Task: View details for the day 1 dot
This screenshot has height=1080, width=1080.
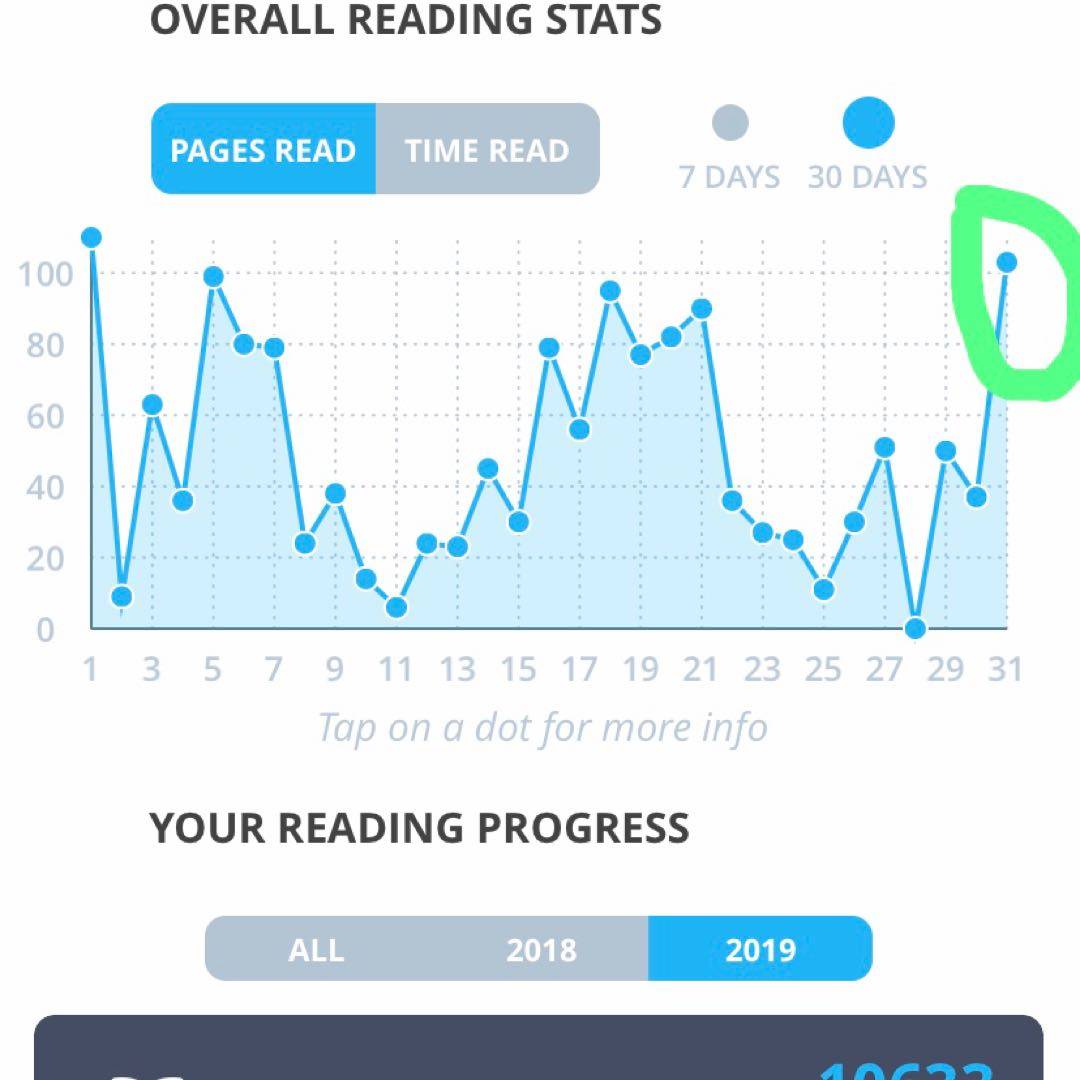Action: 91,237
